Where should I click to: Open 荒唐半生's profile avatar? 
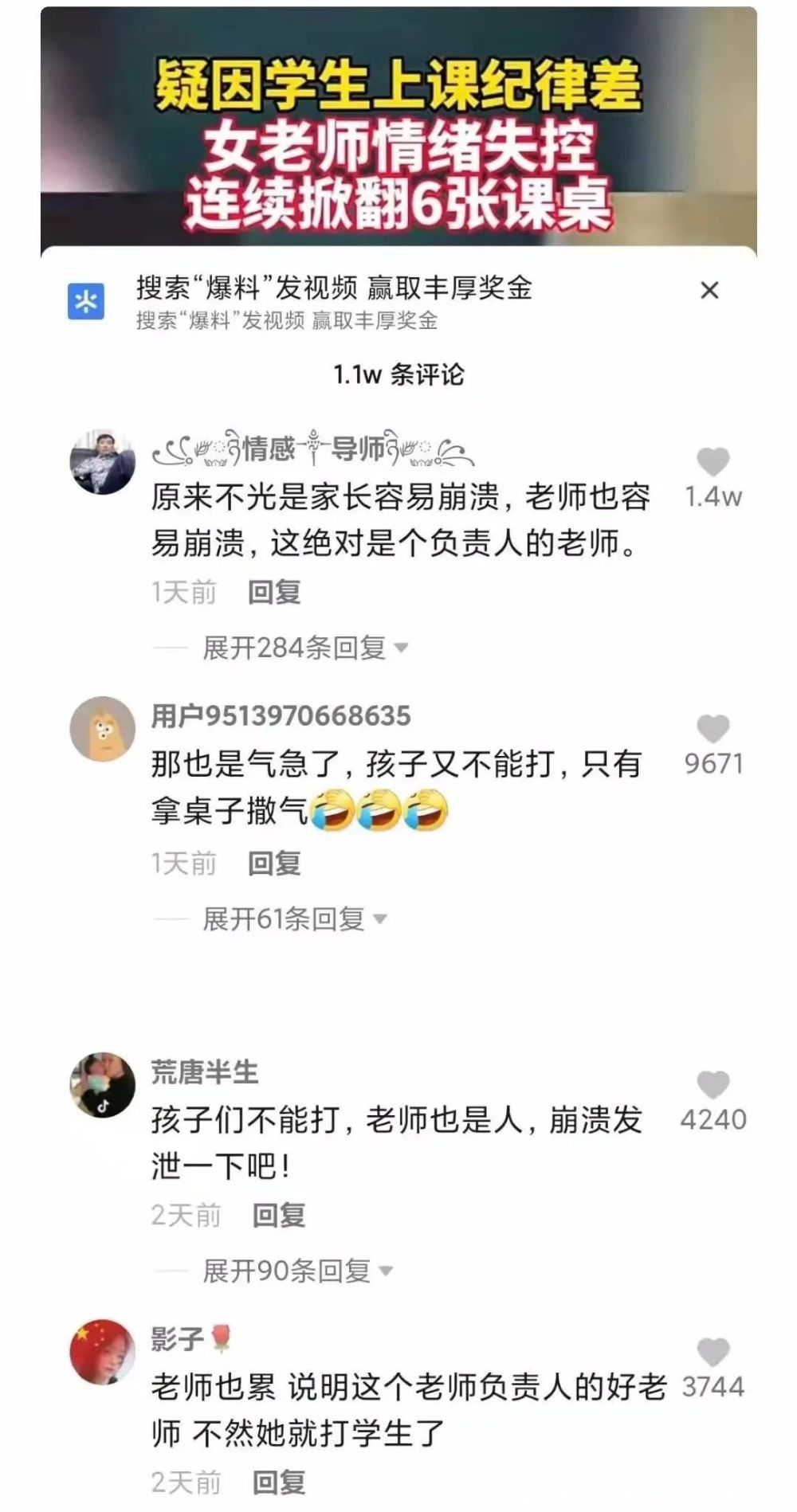click(103, 1084)
